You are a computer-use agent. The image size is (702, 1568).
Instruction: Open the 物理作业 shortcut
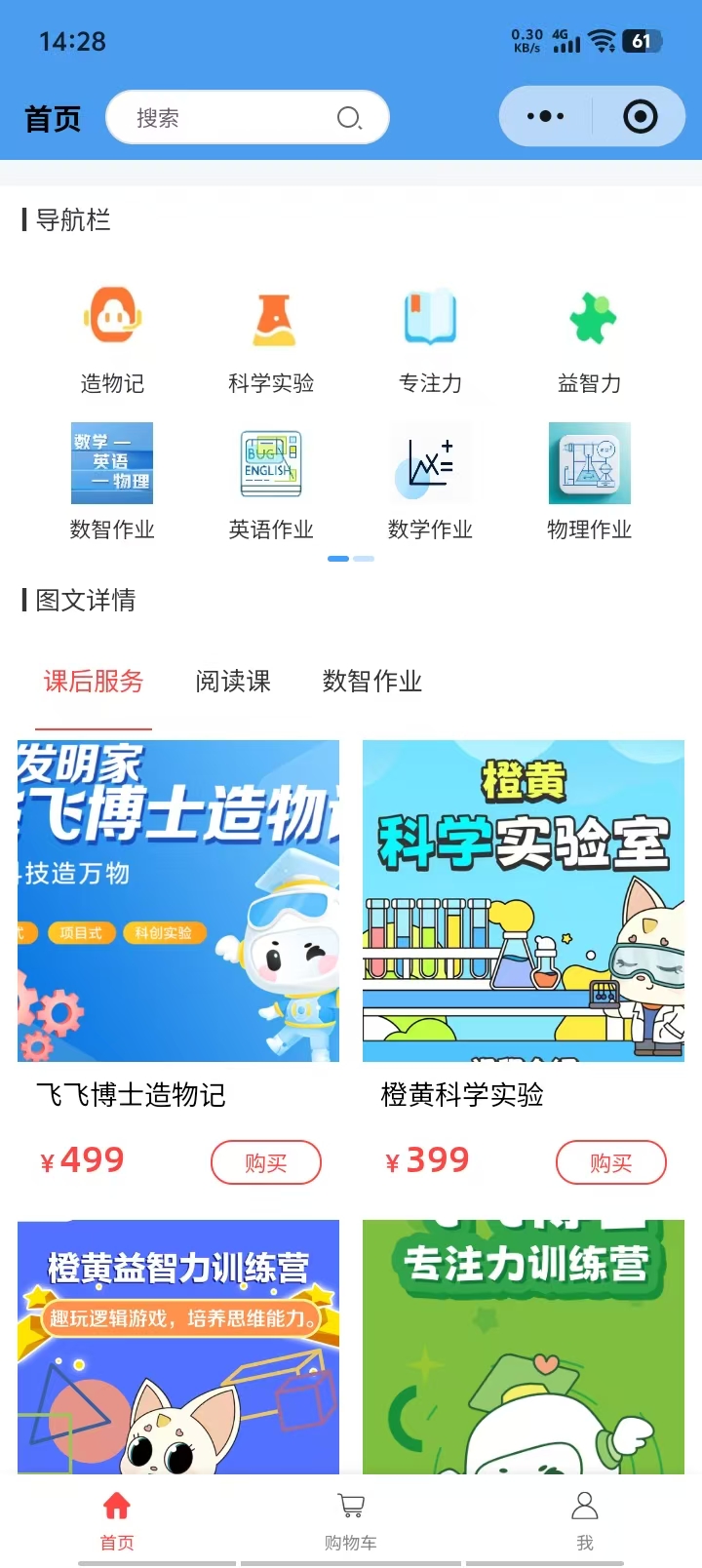pos(589,482)
